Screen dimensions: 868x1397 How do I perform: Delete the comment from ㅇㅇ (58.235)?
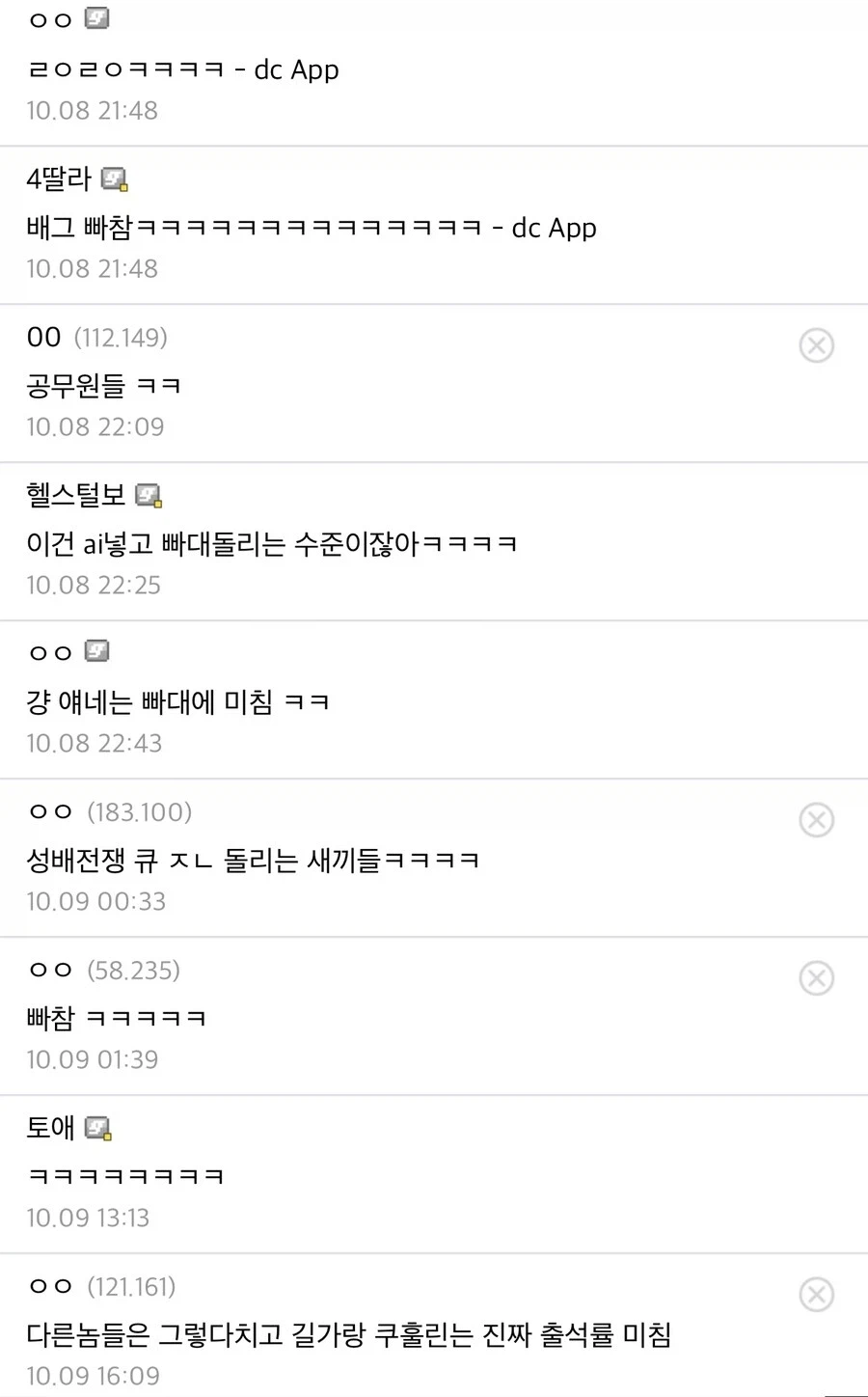(817, 977)
